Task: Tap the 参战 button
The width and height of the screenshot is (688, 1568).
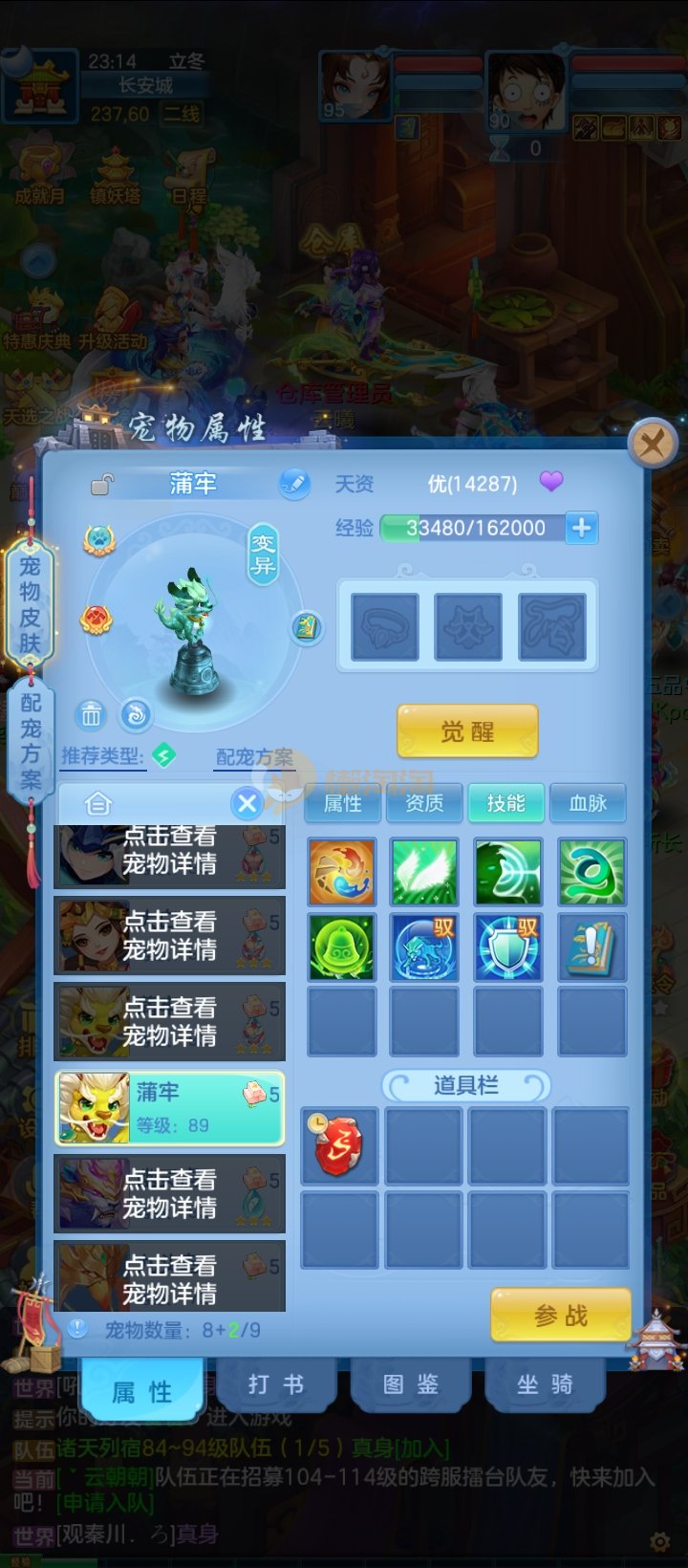Action: 561,1316
